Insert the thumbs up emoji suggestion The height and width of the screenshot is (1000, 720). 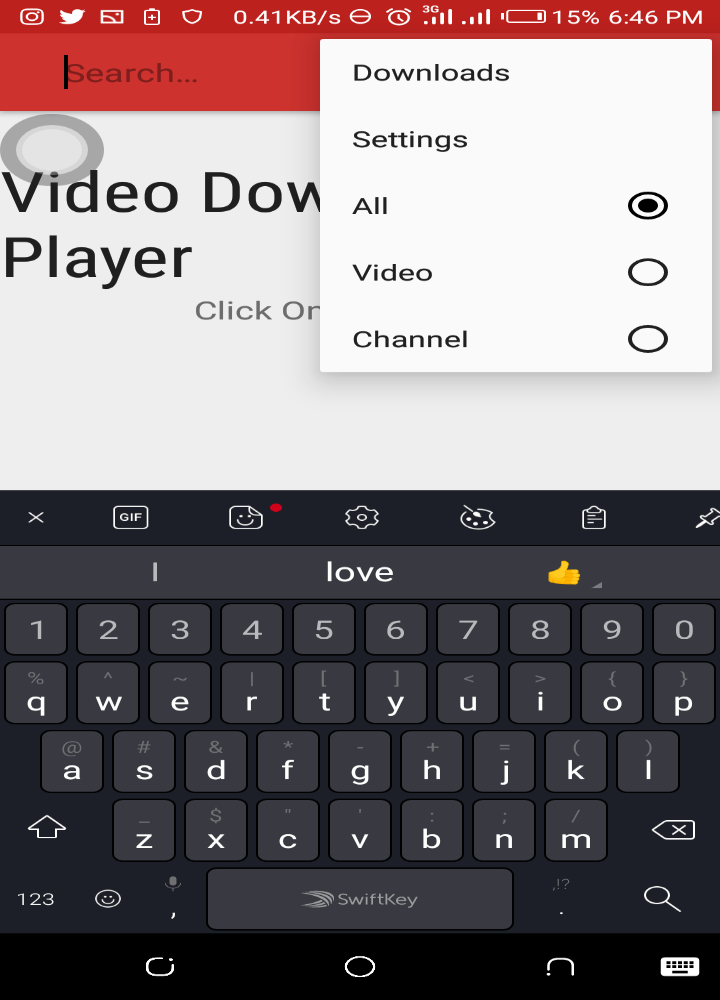pyautogui.click(x=564, y=573)
